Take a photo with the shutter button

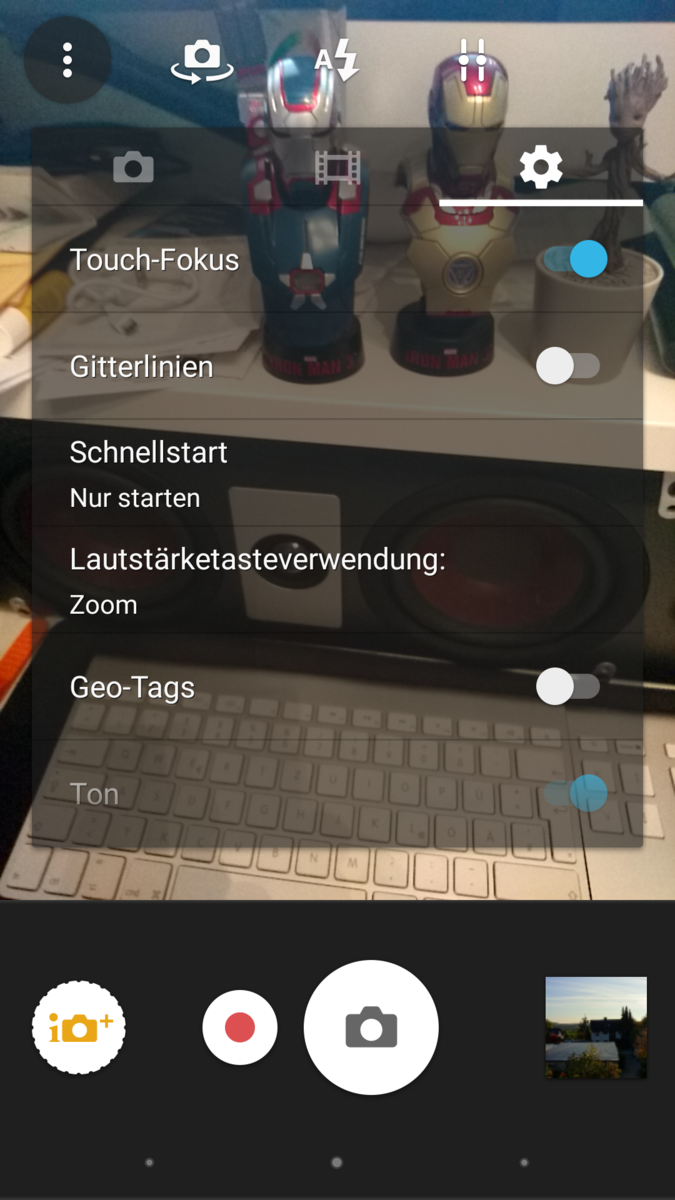371,1027
